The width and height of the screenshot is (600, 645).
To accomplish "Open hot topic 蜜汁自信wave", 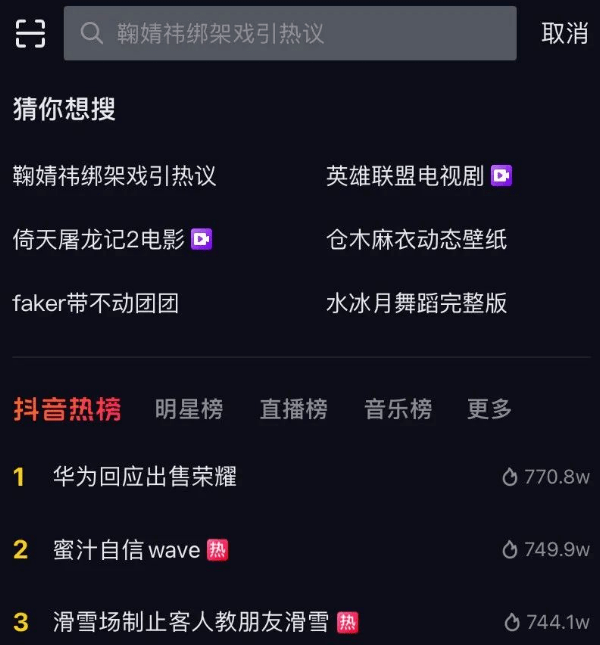I will 127,549.
